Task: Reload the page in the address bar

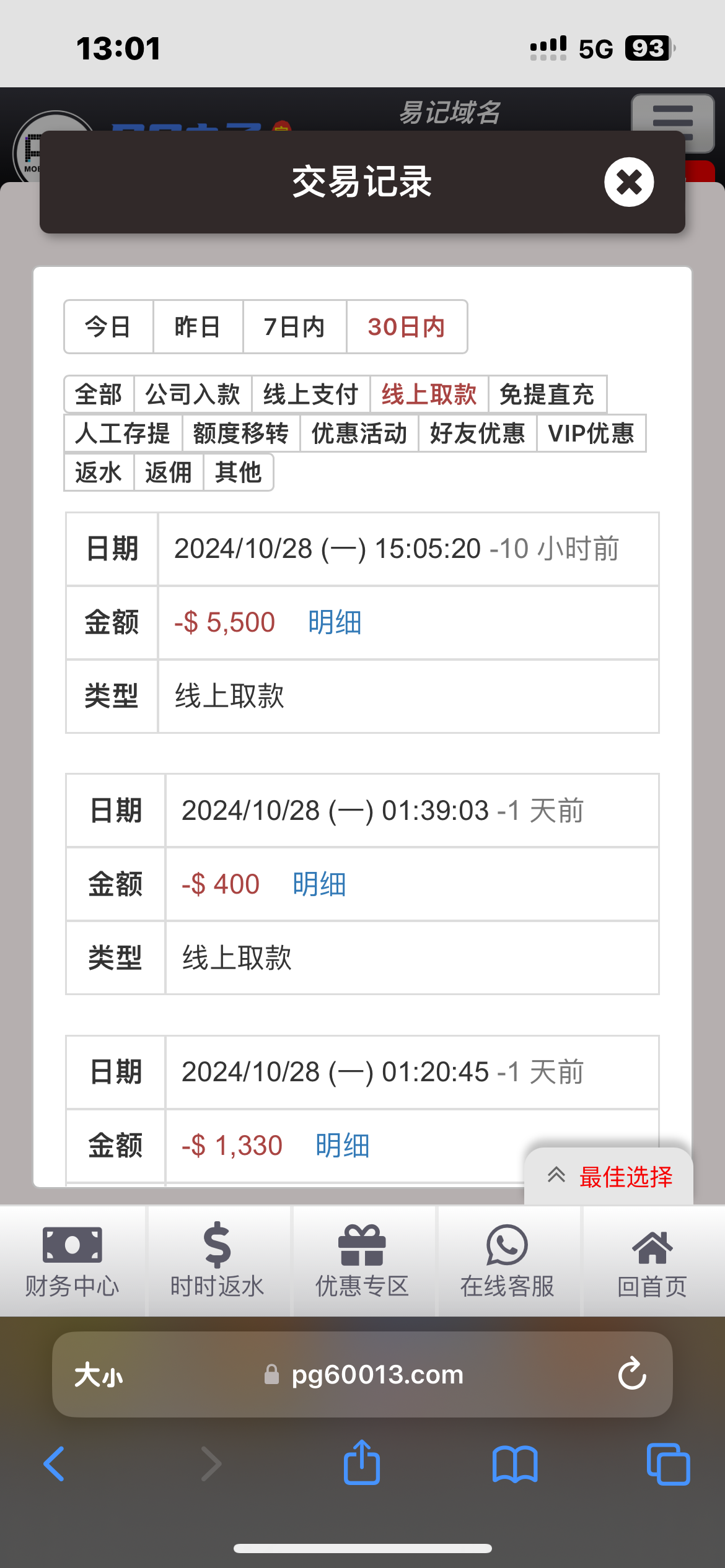Action: (x=632, y=1374)
